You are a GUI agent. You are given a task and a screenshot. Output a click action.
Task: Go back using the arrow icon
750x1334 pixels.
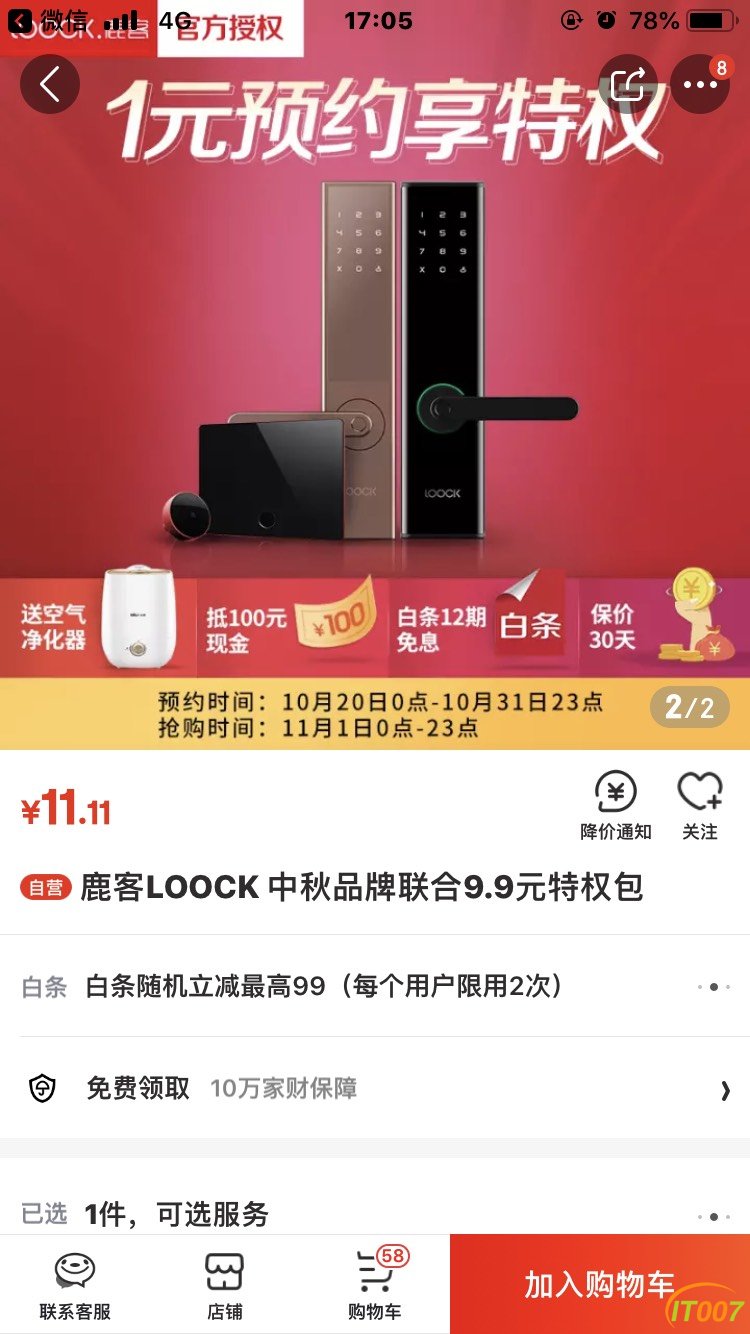click(49, 84)
